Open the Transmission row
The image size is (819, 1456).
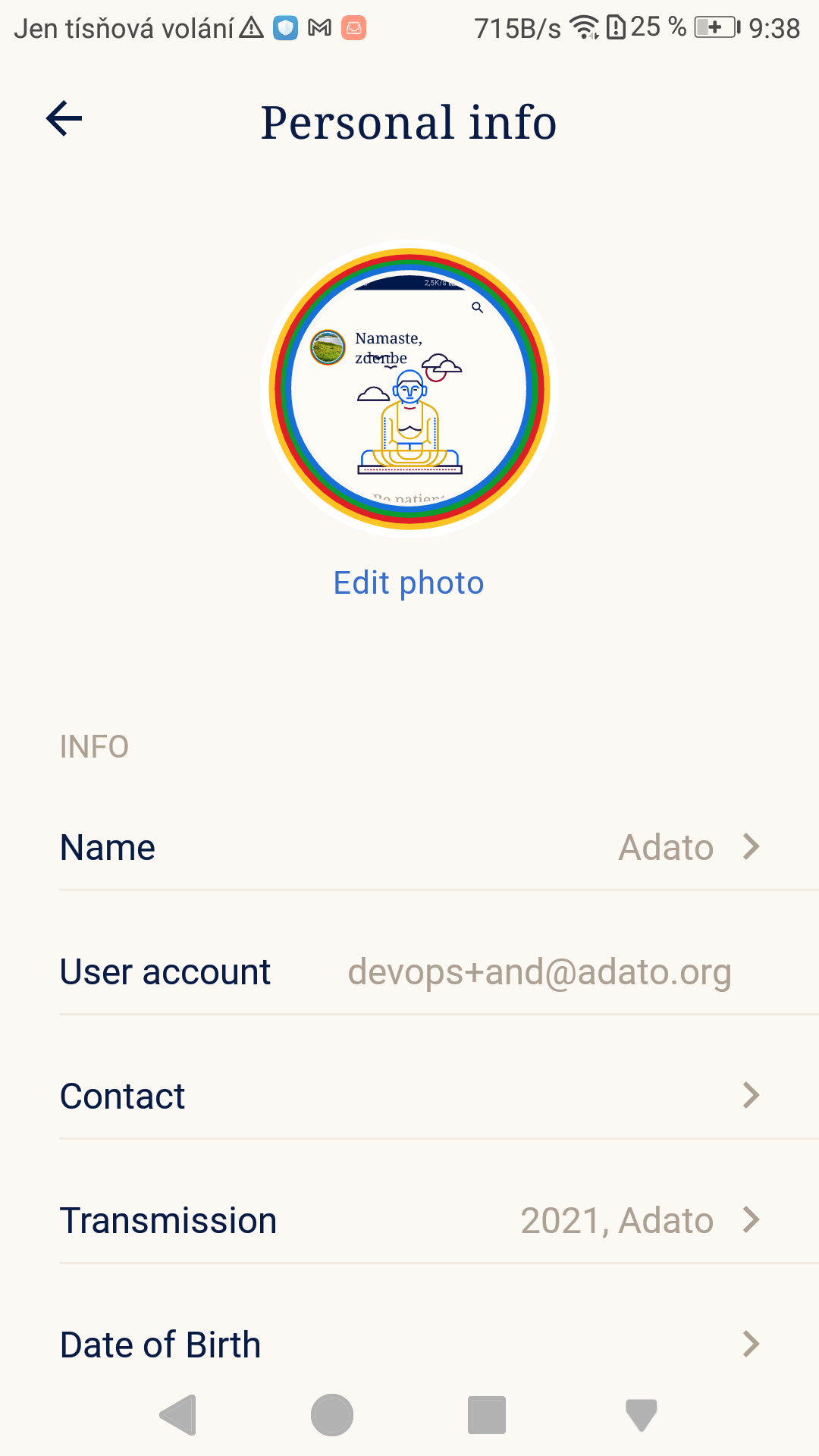409,1220
